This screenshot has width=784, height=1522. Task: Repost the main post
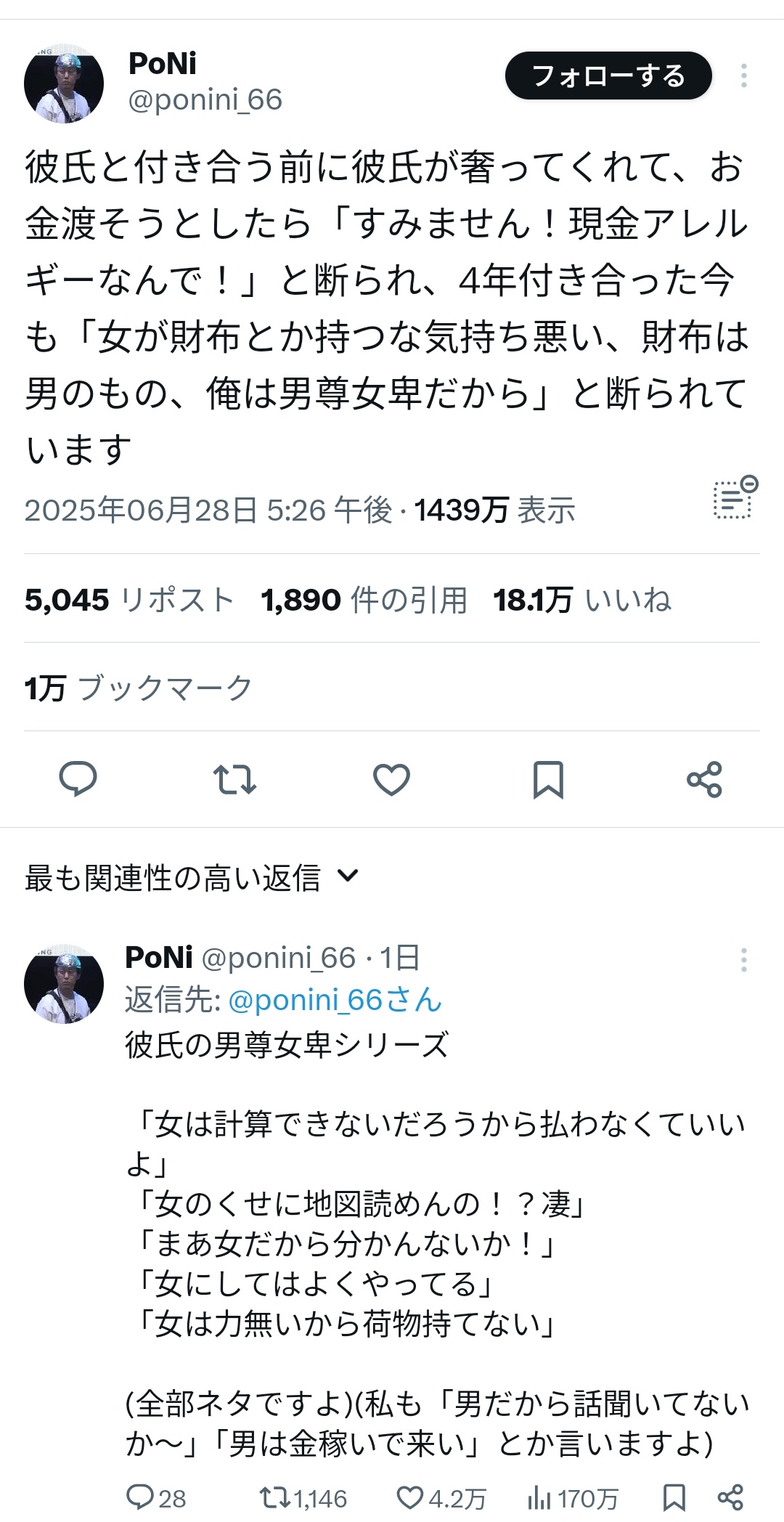[x=234, y=779]
